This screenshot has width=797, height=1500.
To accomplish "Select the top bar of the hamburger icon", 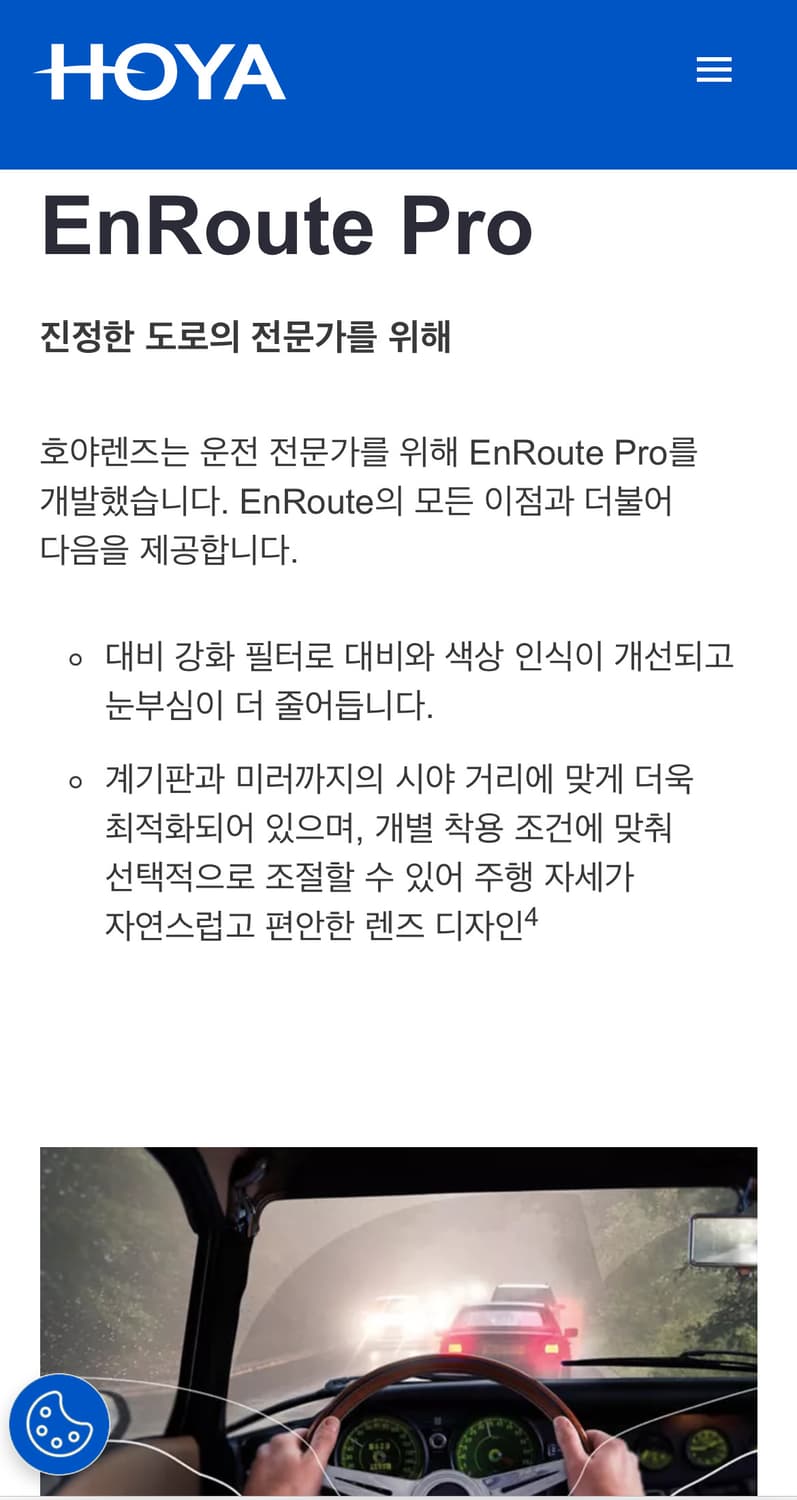I will coord(714,59).
